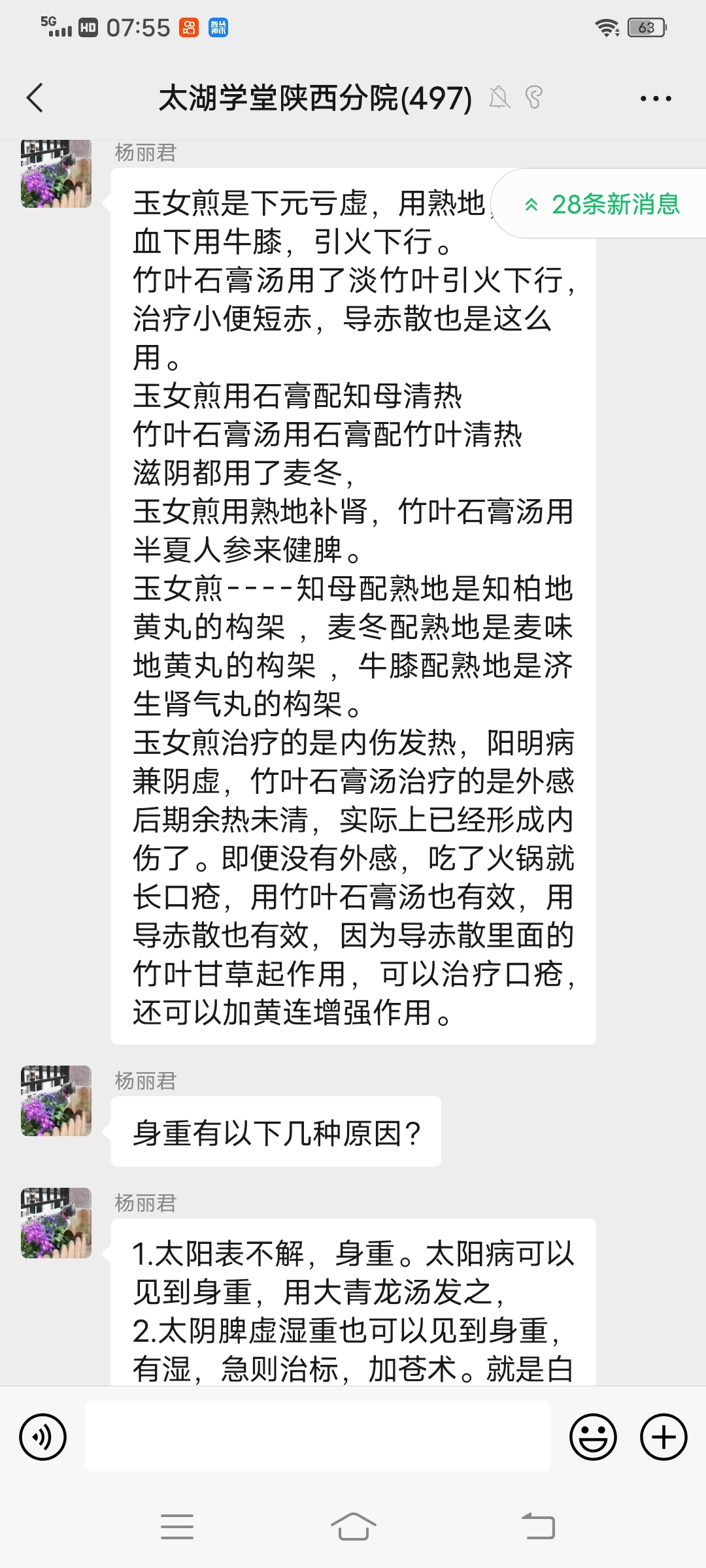706x1568 pixels.
Task: Switch to voice message input
Action: pyautogui.click(x=43, y=1437)
